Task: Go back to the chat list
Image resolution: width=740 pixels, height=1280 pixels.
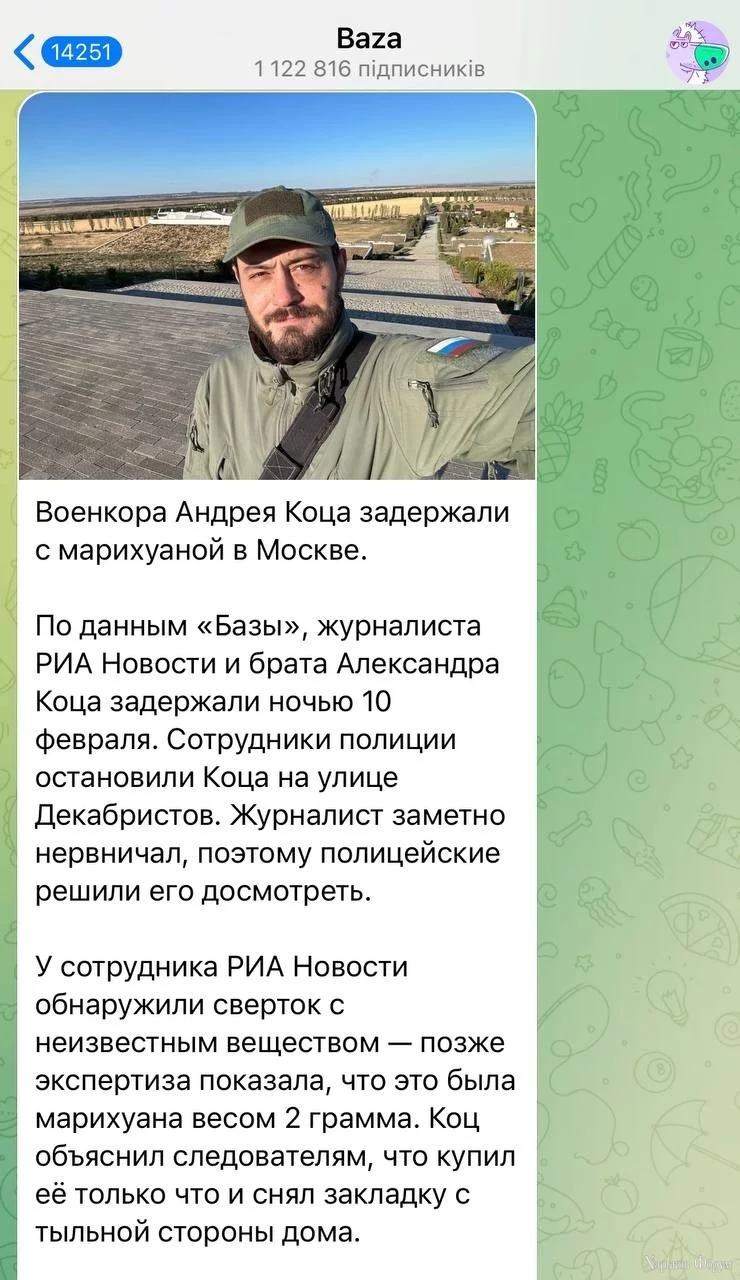Action: (66, 50)
